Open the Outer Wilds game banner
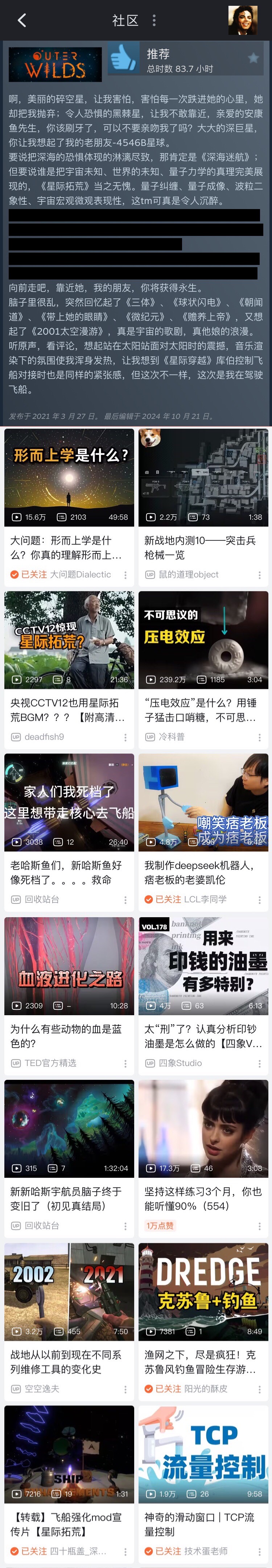This screenshot has width=272, height=1568. tap(55, 64)
